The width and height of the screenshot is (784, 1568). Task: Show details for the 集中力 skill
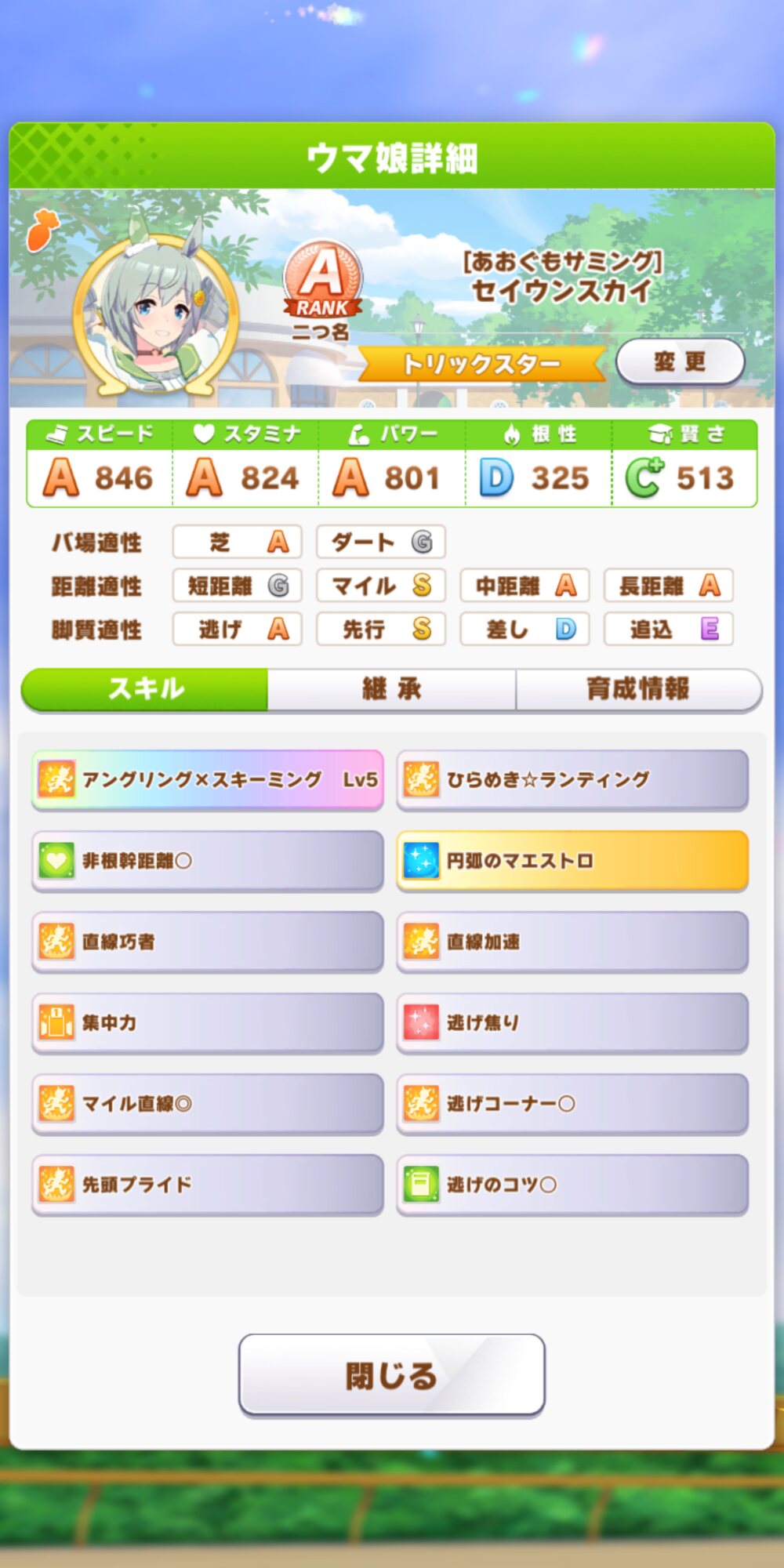(x=208, y=1022)
